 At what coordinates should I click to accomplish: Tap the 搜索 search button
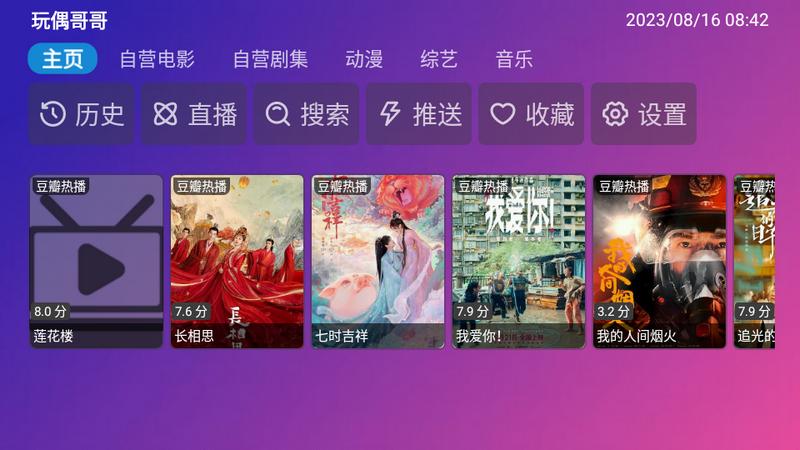[307, 114]
